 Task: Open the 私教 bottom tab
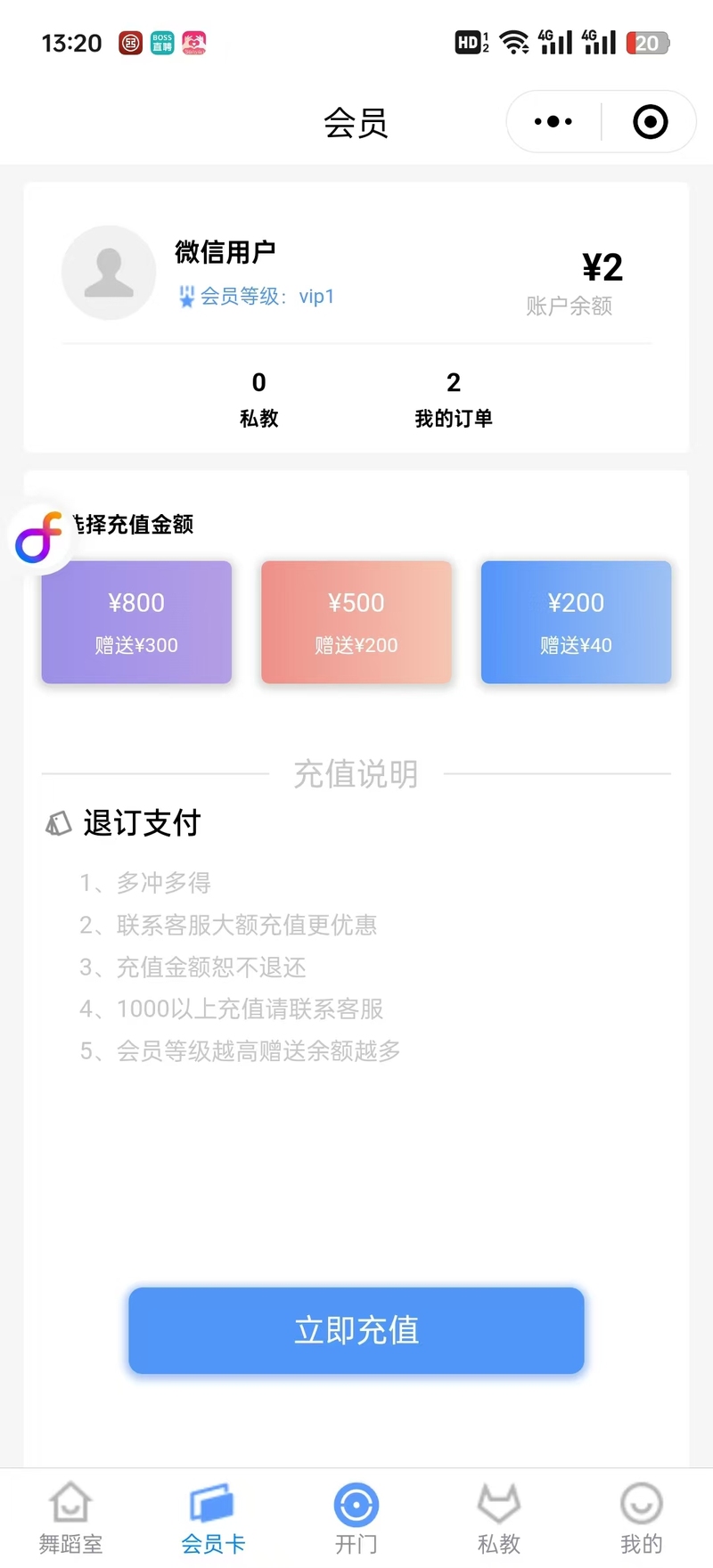(x=499, y=1519)
